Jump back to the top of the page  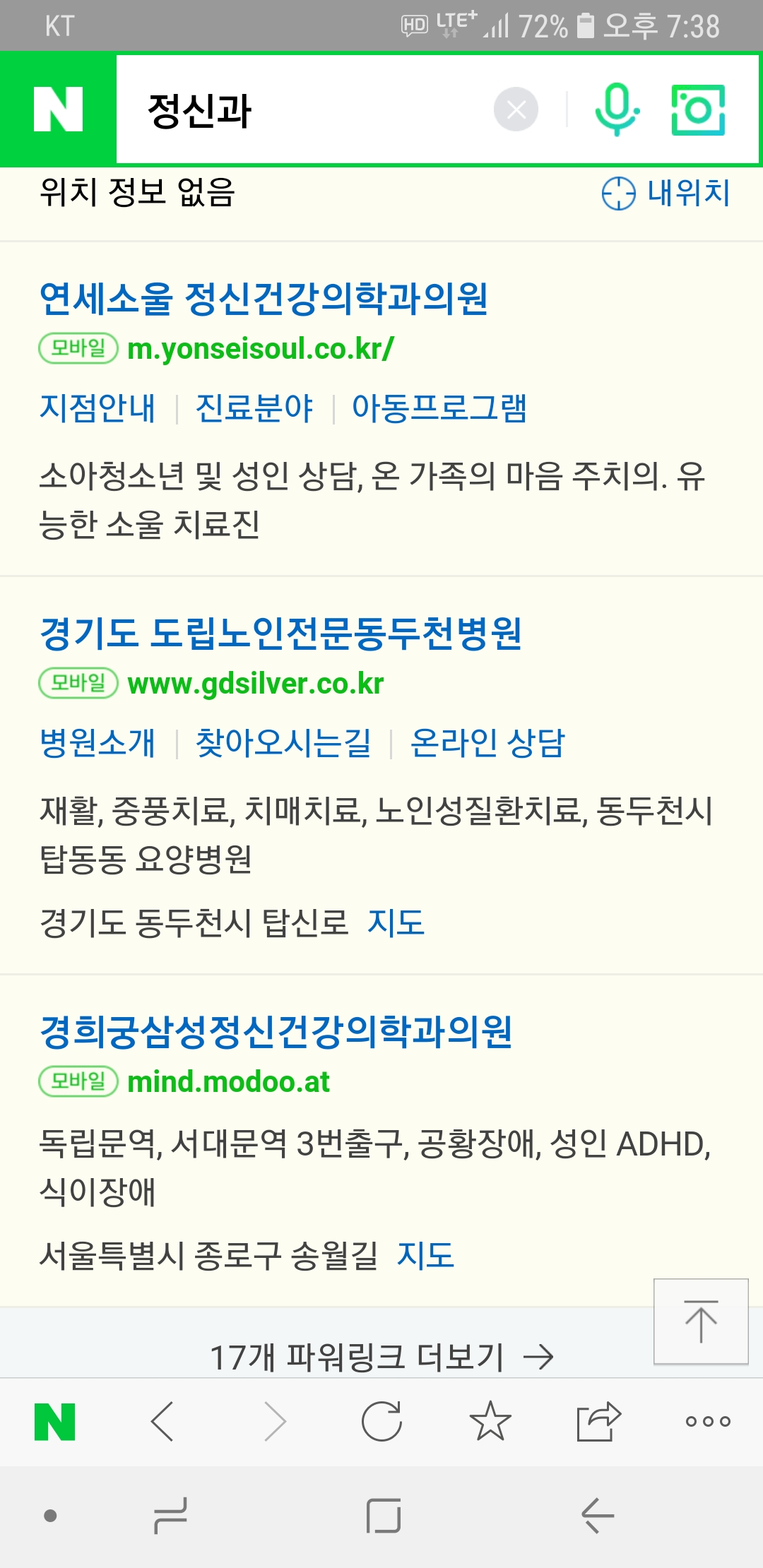pos(700,1321)
